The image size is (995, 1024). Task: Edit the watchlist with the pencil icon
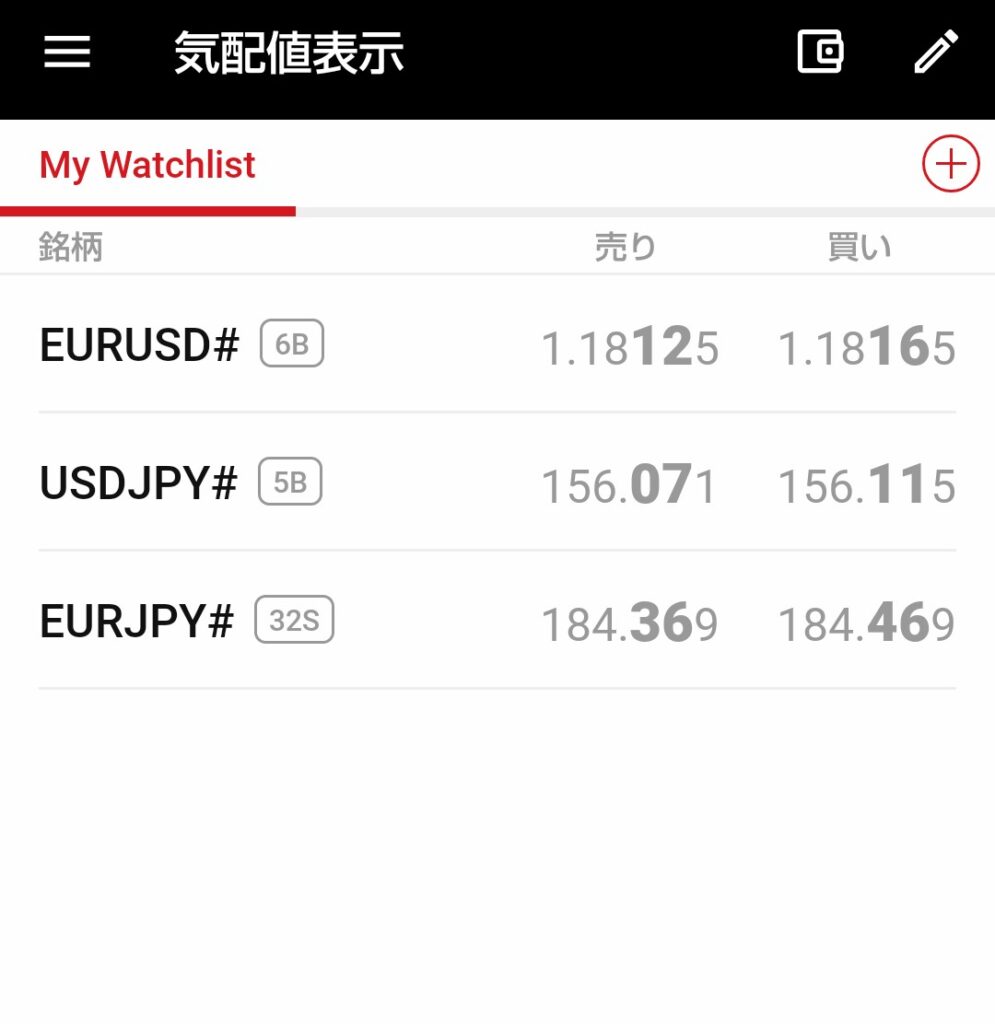936,52
